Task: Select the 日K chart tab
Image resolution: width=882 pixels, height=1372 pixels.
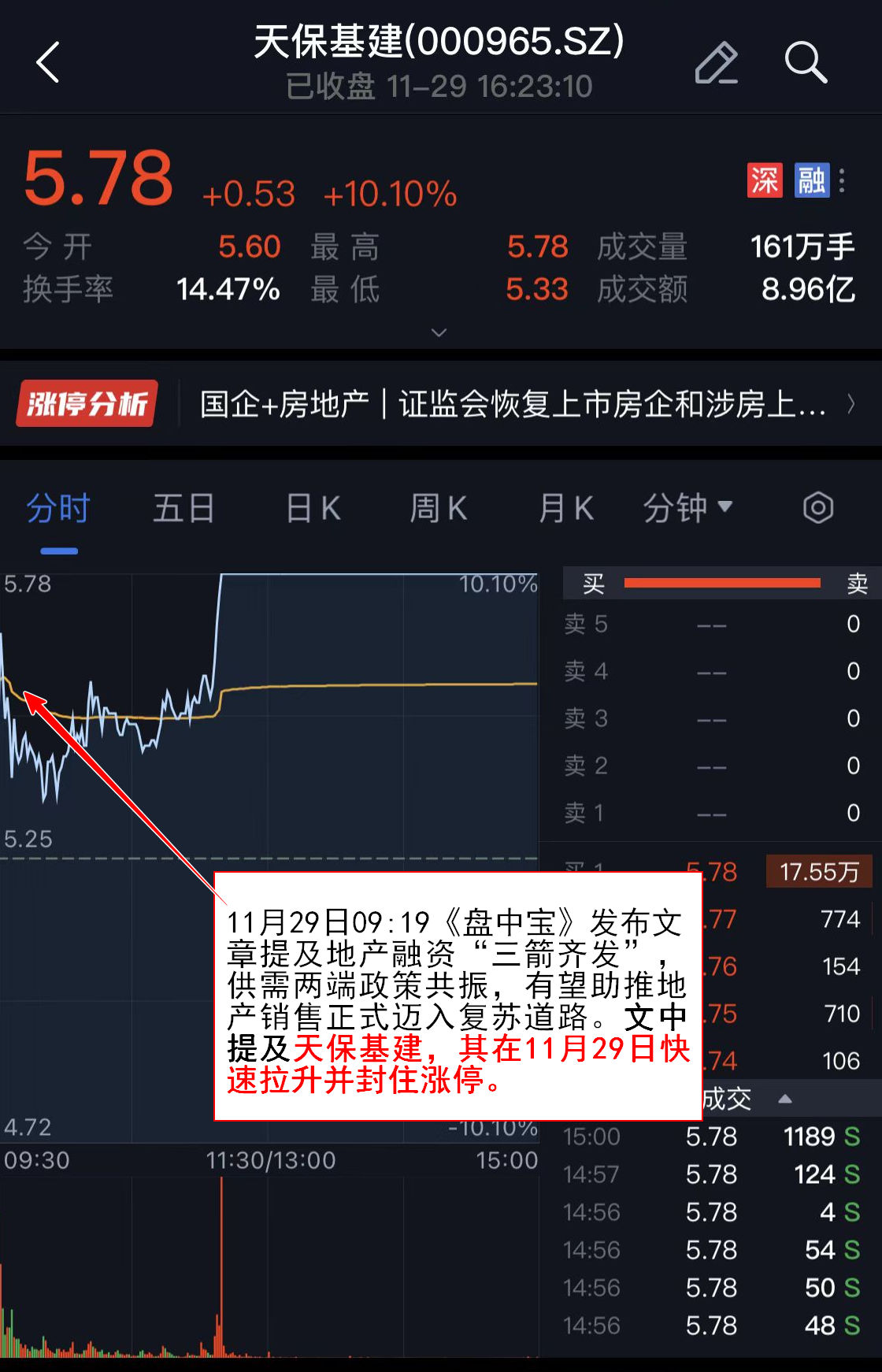Action: click(313, 509)
